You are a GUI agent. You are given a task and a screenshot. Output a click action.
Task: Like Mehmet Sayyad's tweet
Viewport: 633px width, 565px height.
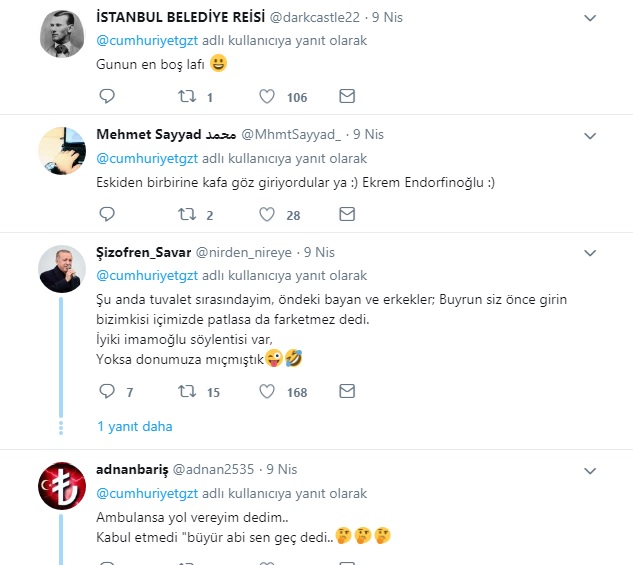(x=267, y=214)
